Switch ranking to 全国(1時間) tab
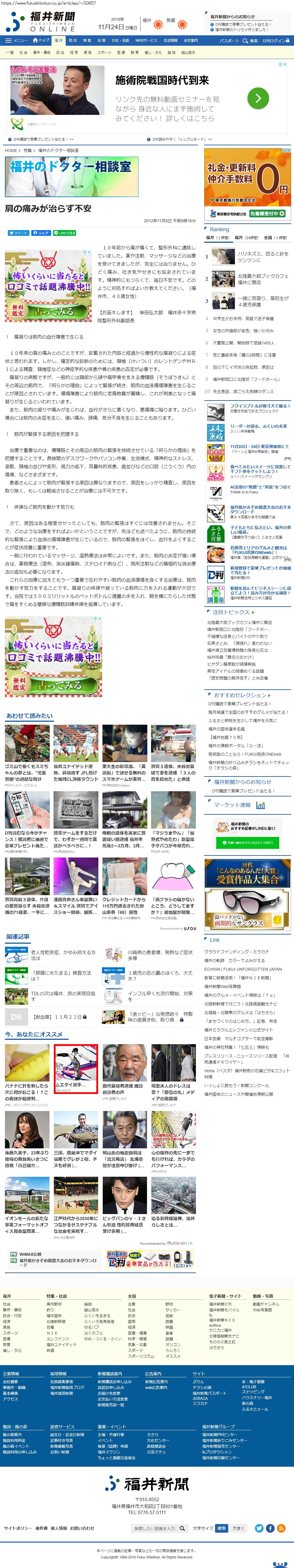The width and height of the screenshot is (294, 1568). tap(275, 237)
